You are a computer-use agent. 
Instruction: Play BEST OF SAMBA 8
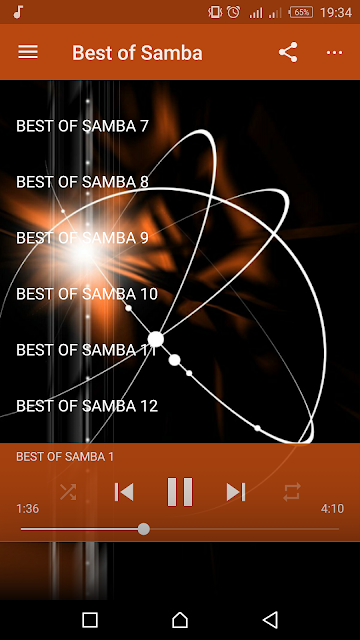[180, 182]
